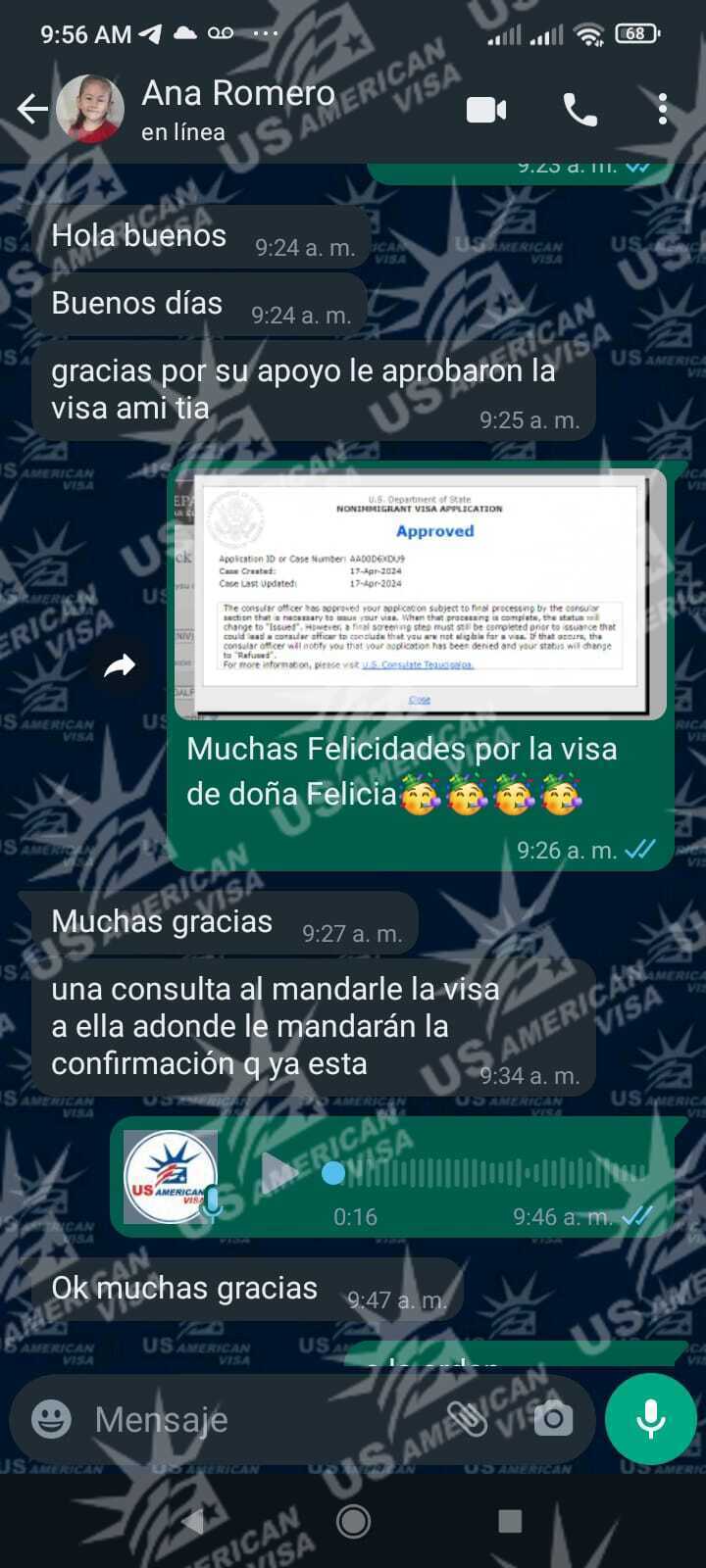Open Ana Romero's contact info
This screenshot has width=706, height=1568.
pos(238,110)
